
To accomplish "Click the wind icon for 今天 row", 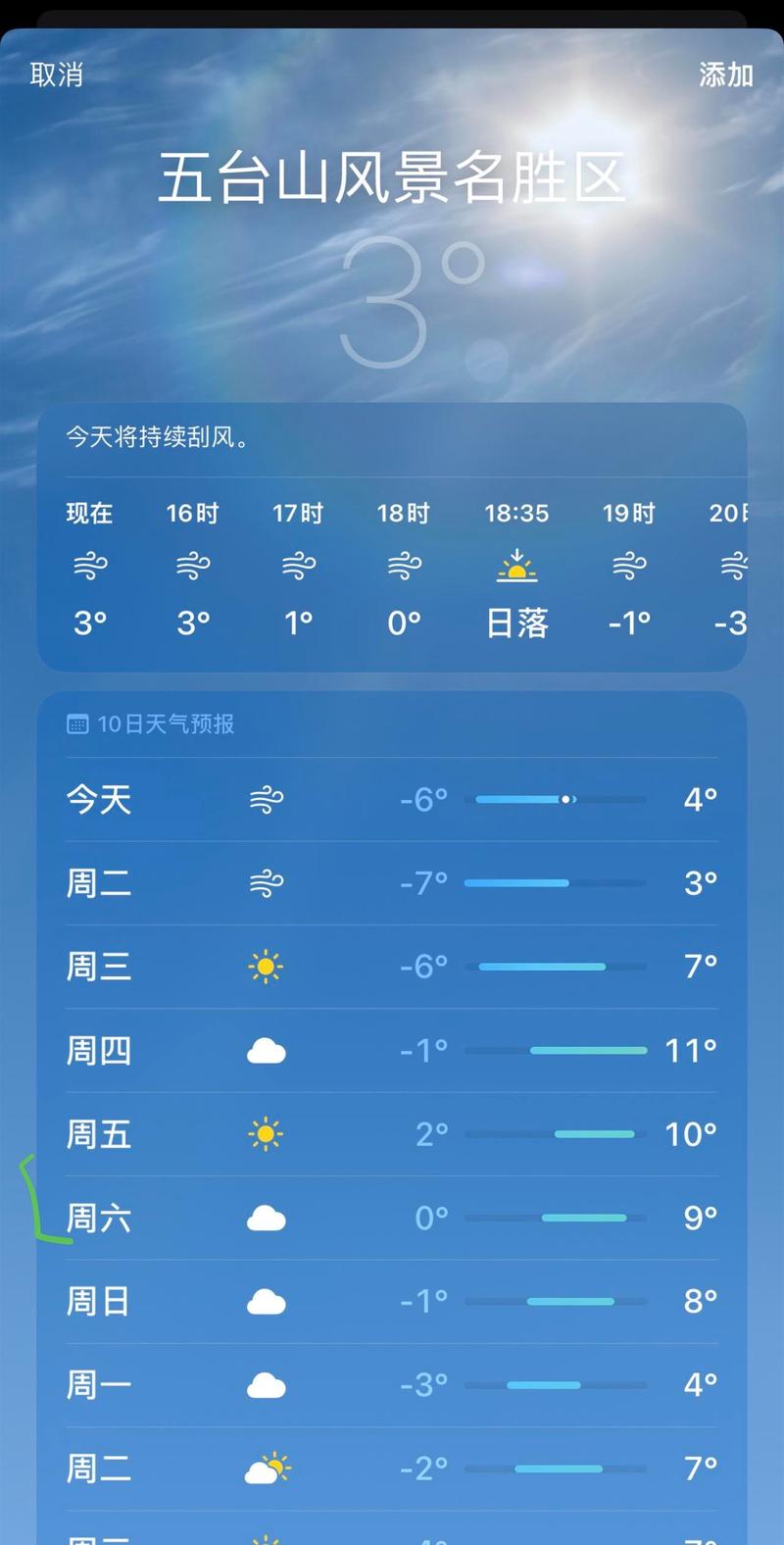I will click(265, 799).
